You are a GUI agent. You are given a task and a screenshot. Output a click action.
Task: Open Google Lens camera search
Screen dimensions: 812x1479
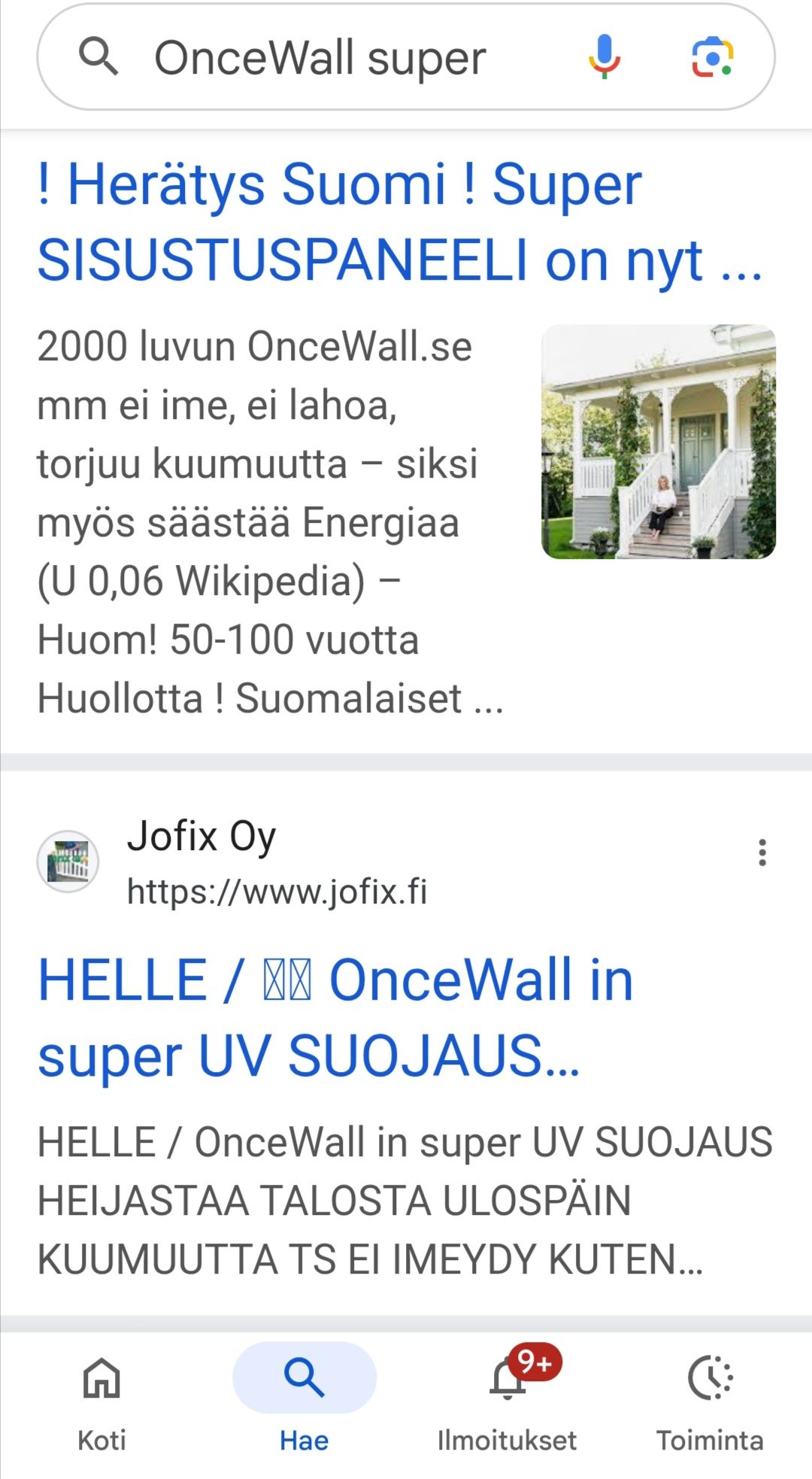pos(712,57)
